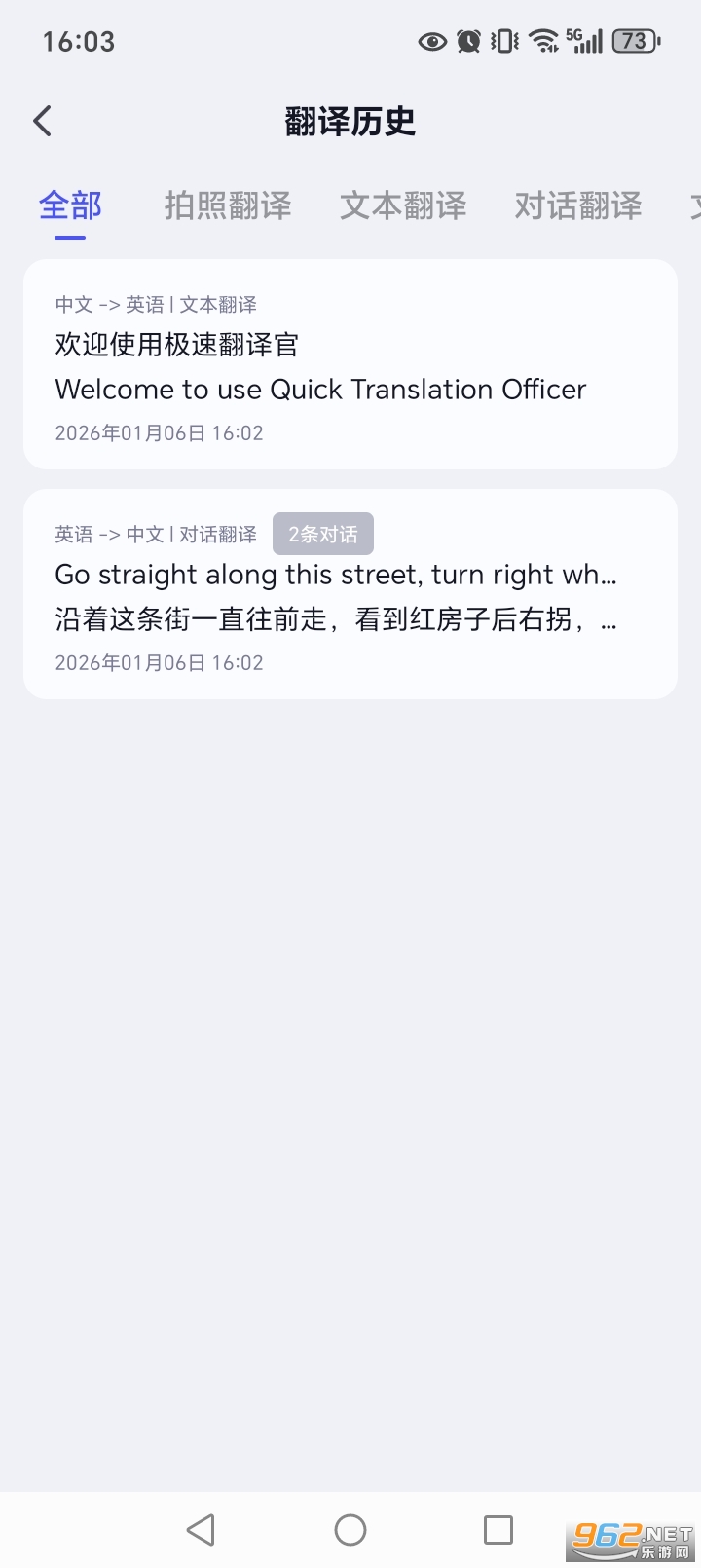Tap the back arrow to exit translation history
The width and height of the screenshot is (701, 1568).
pos(41,120)
